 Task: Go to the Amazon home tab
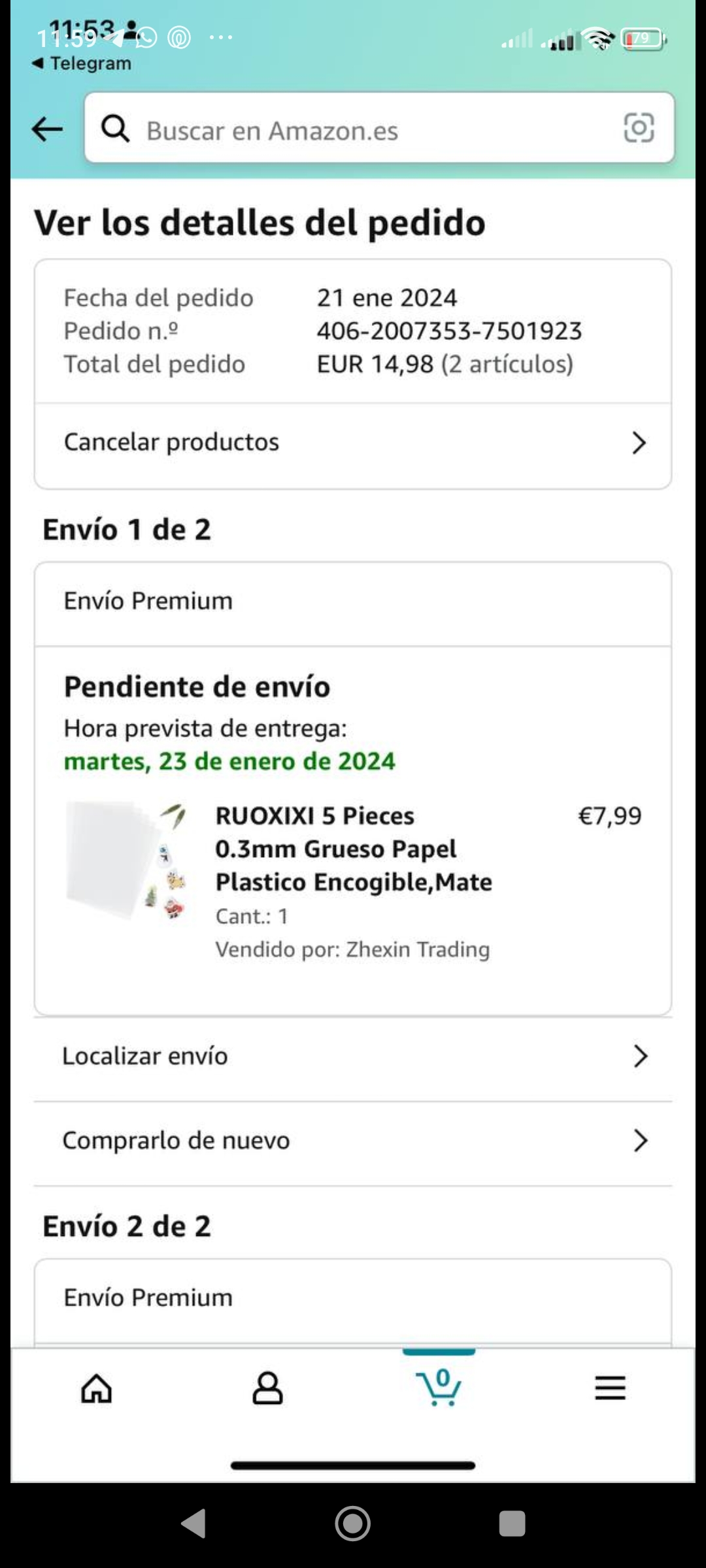point(97,1388)
